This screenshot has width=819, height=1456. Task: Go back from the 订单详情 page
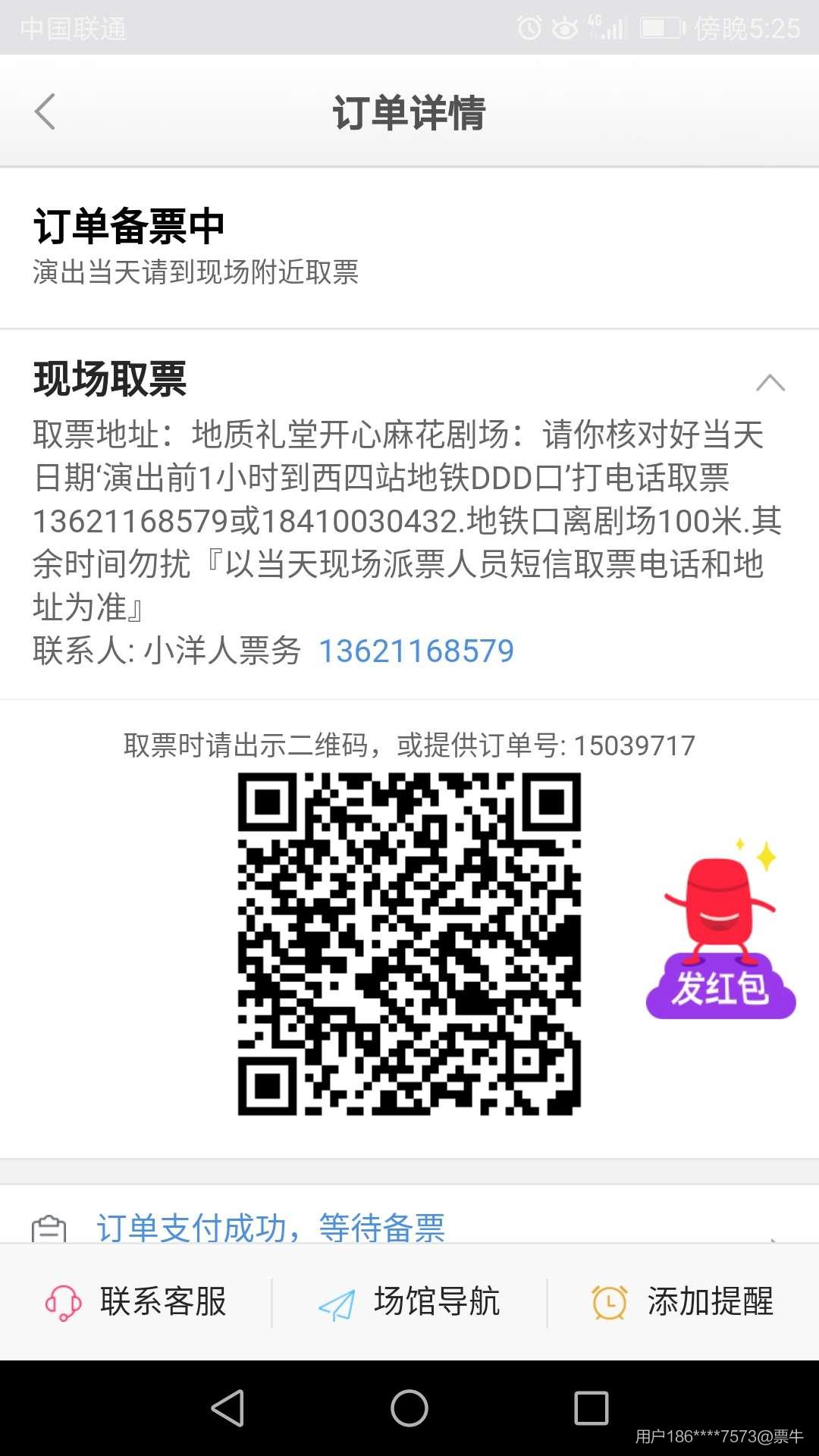[x=45, y=112]
